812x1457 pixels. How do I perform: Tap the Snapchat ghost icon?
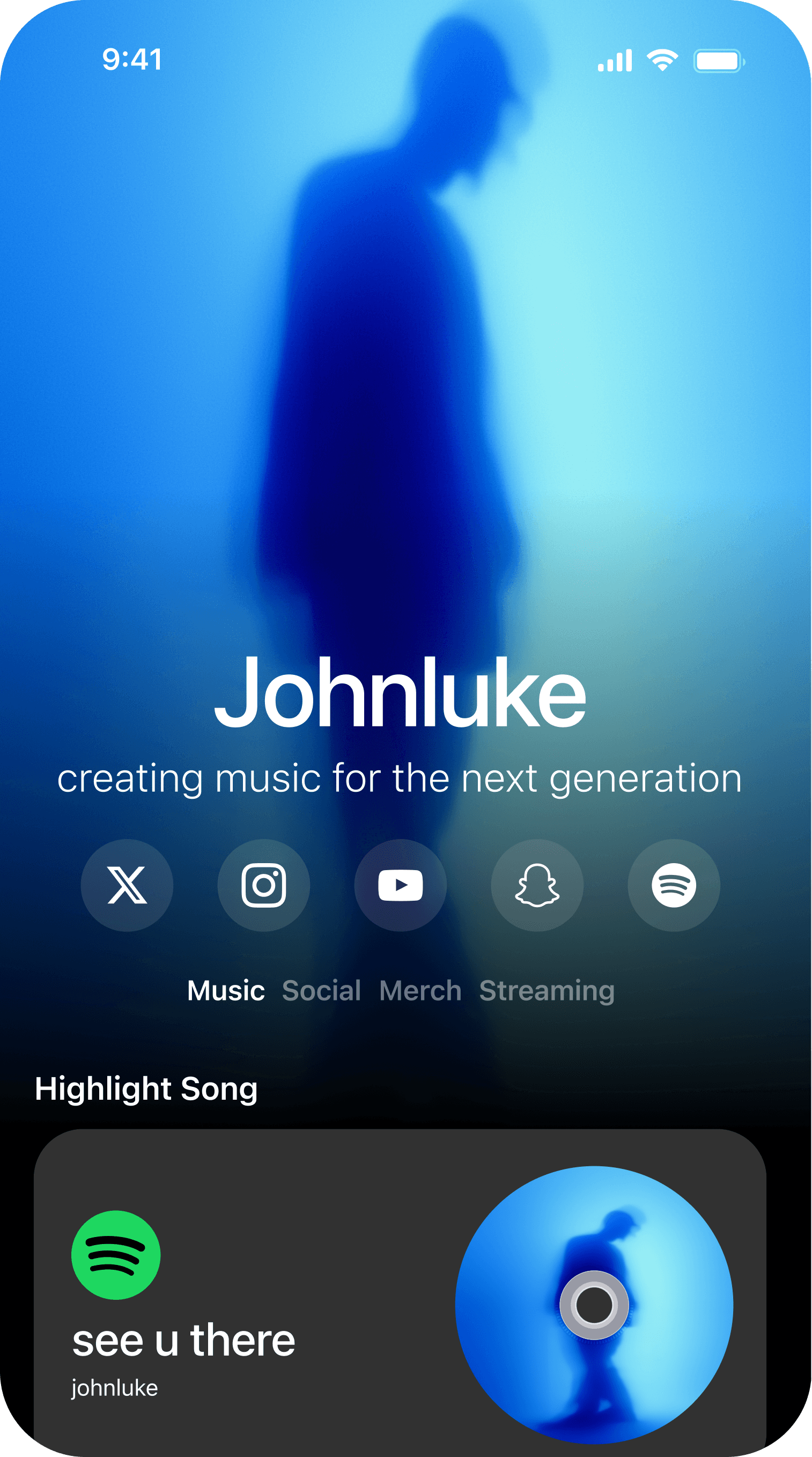click(x=537, y=885)
